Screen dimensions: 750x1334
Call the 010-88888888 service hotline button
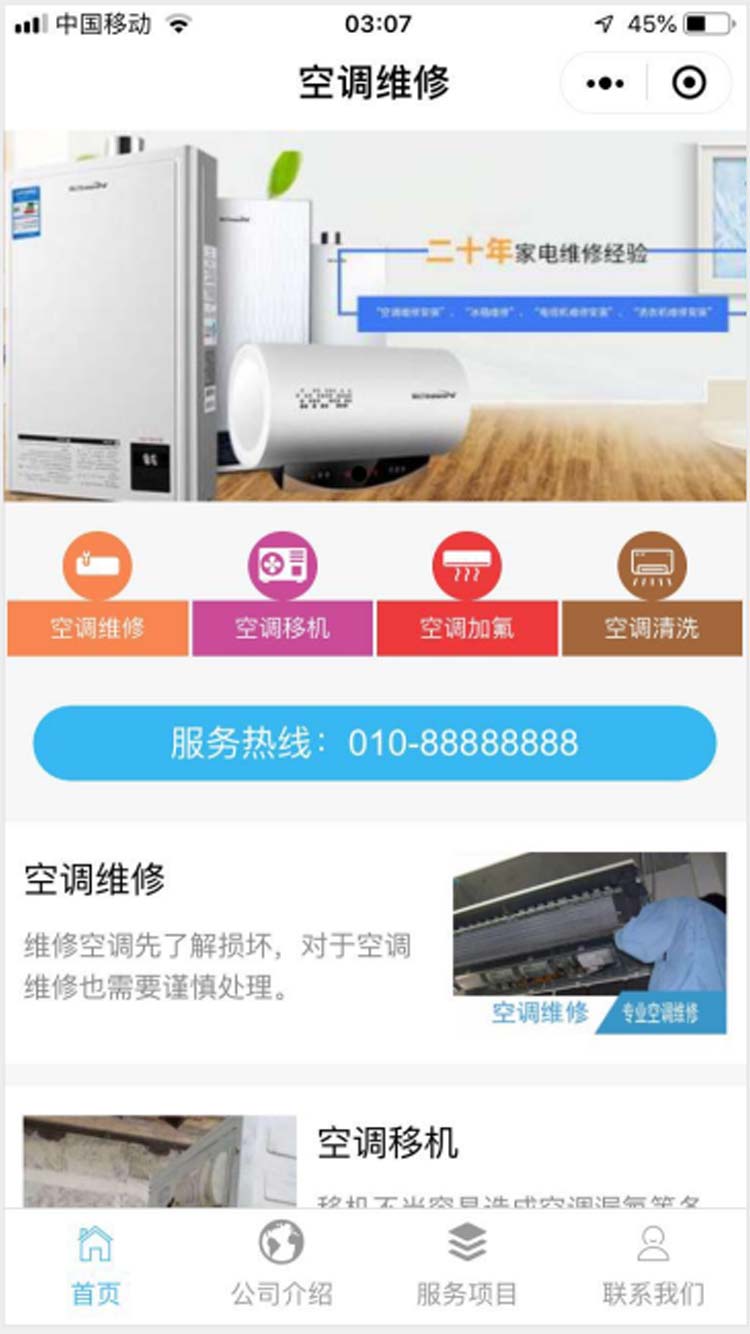[375, 742]
